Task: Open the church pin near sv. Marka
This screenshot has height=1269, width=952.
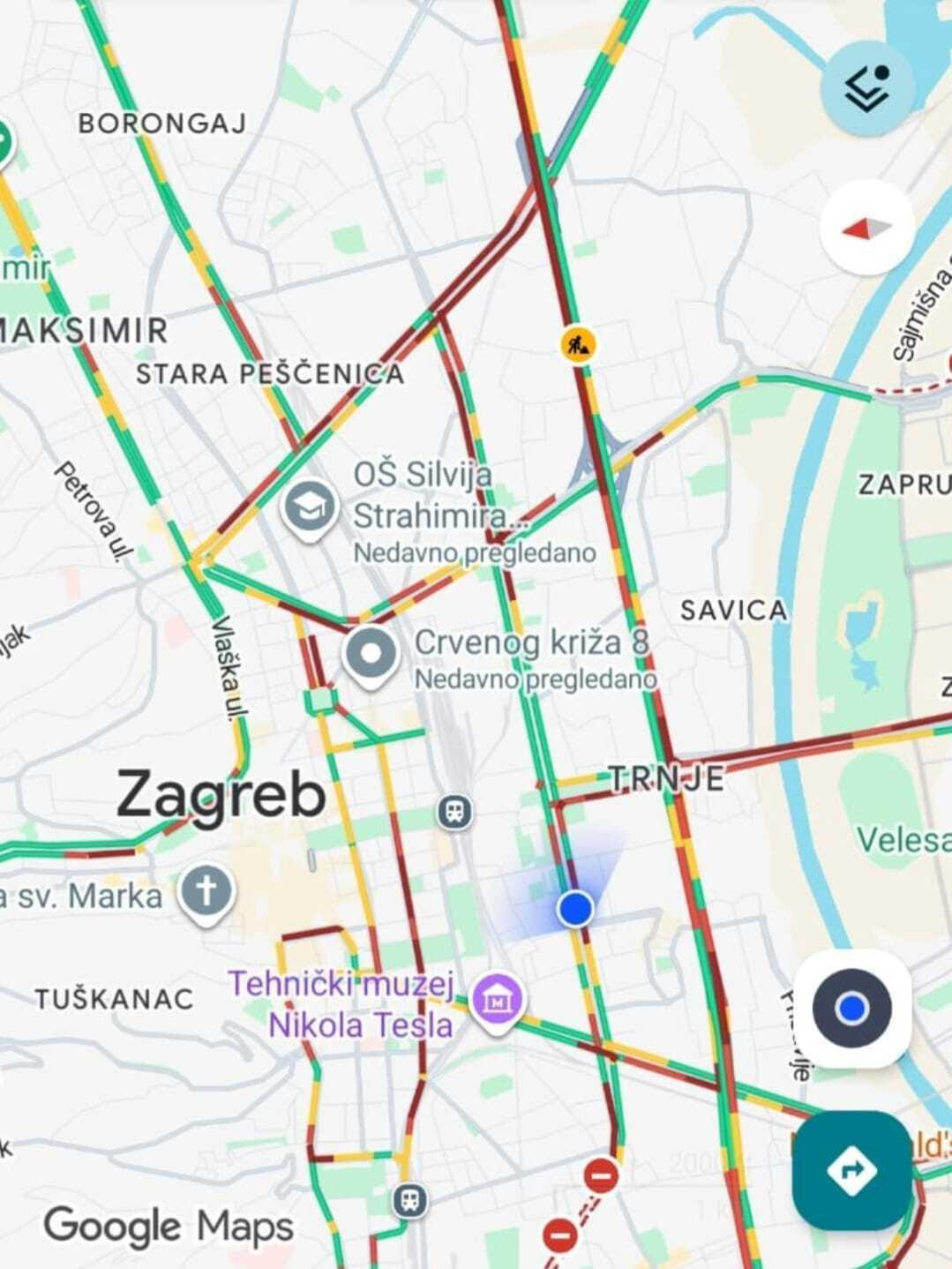Action: pyautogui.click(x=206, y=891)
